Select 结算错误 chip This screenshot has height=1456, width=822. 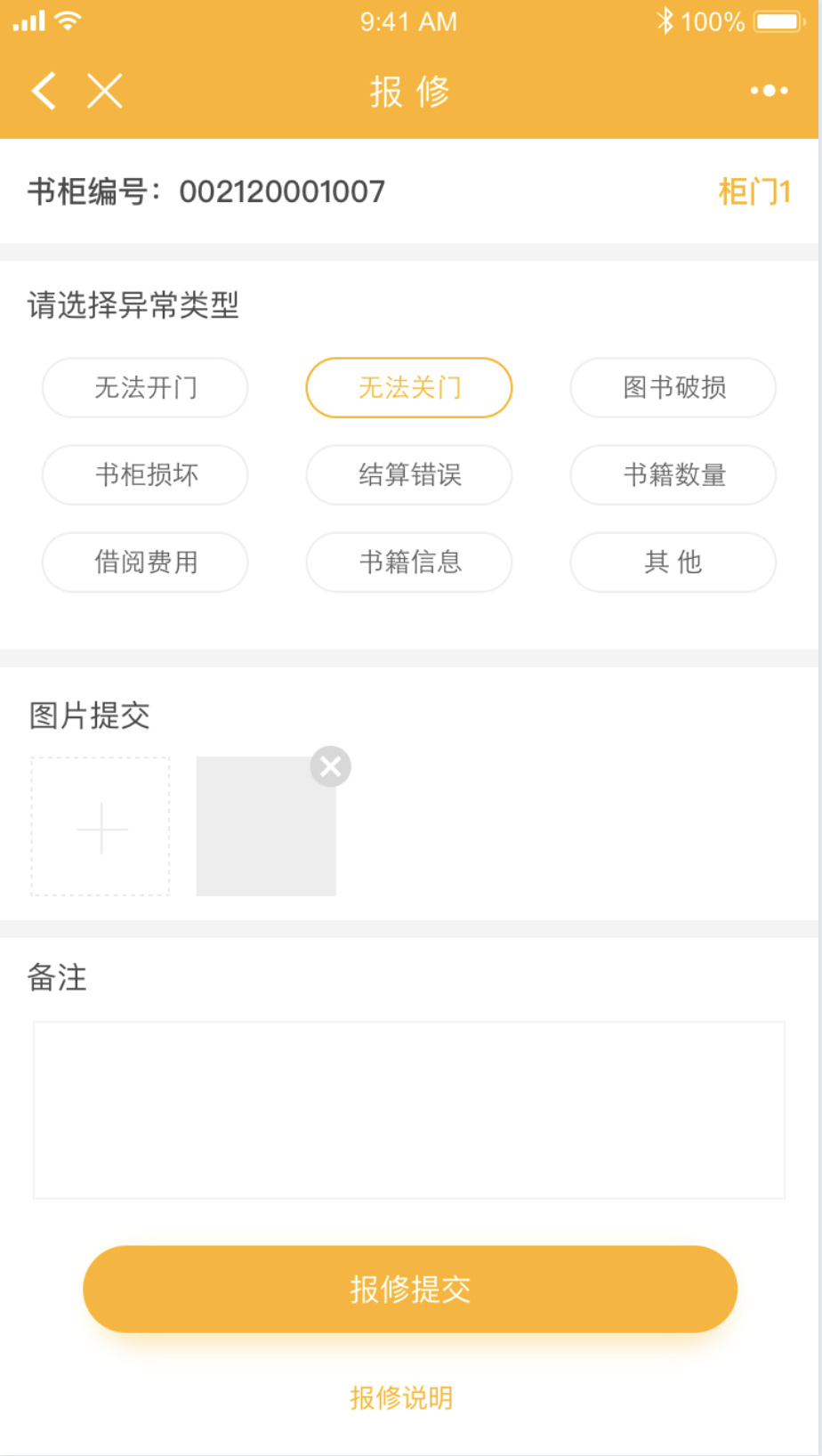tap(409, 475)
